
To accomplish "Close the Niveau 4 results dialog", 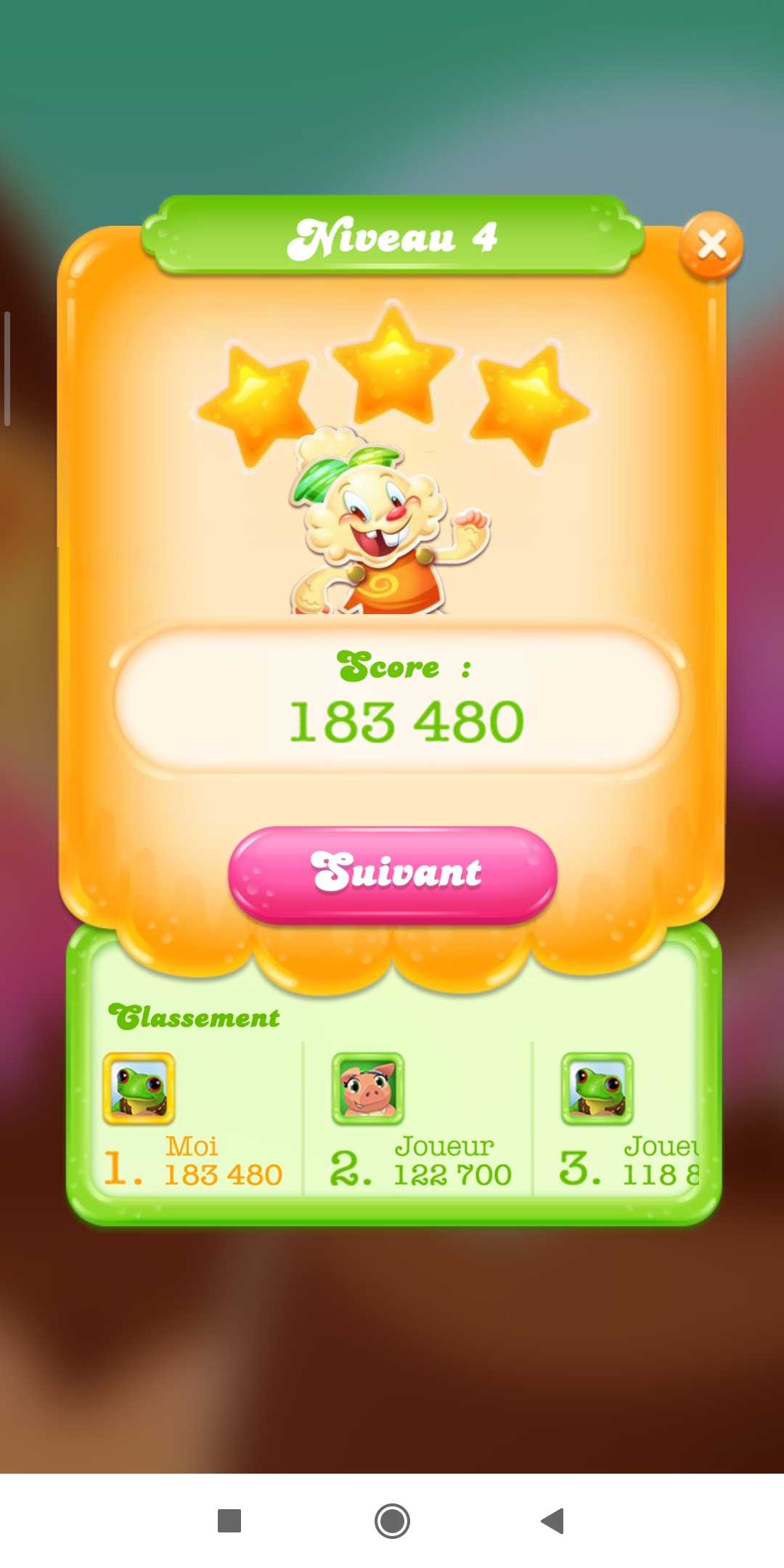I will click(711, 245).
